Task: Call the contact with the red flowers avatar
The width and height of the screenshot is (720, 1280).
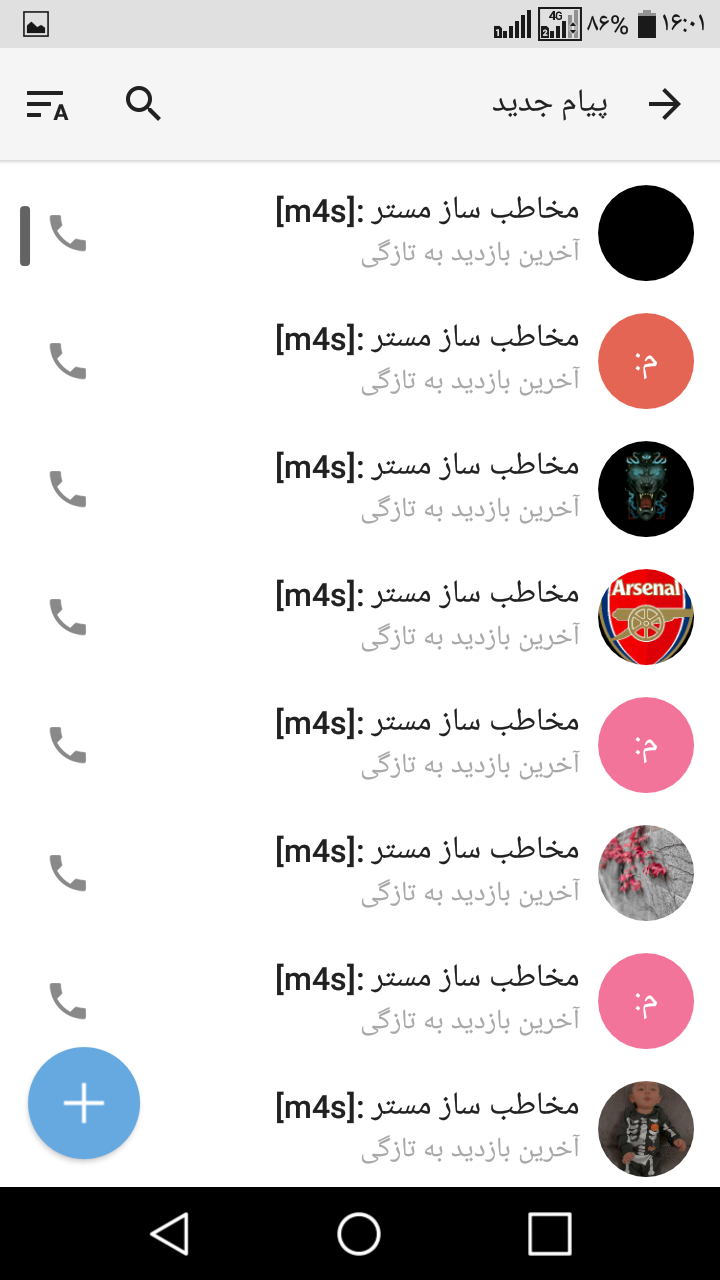Action: tap(68, 873)
